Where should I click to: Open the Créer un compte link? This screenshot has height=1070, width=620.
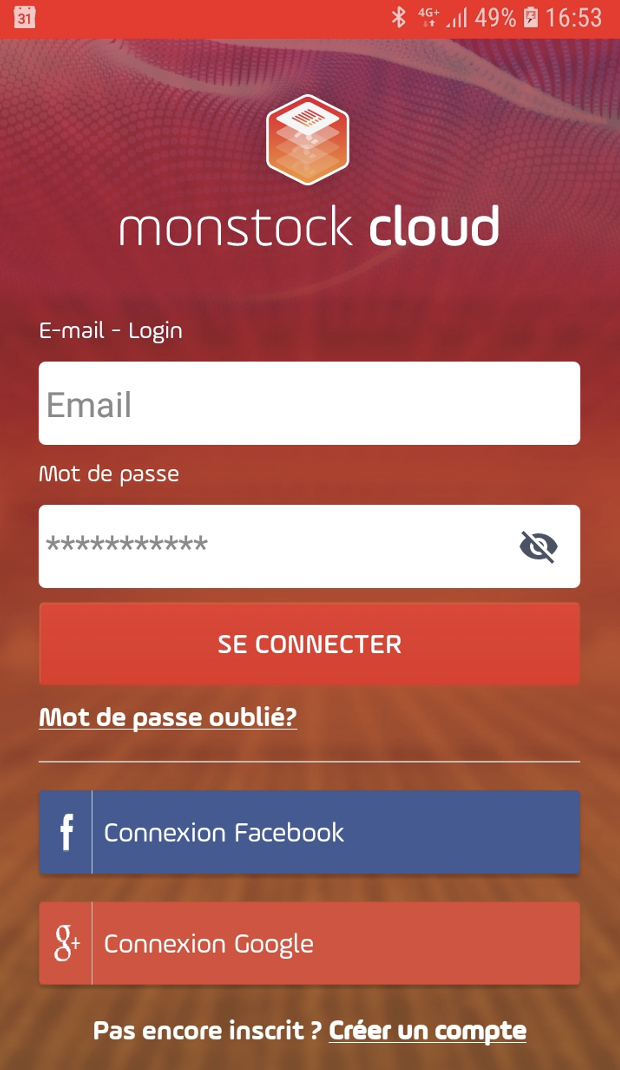[x=428, y=1030]
